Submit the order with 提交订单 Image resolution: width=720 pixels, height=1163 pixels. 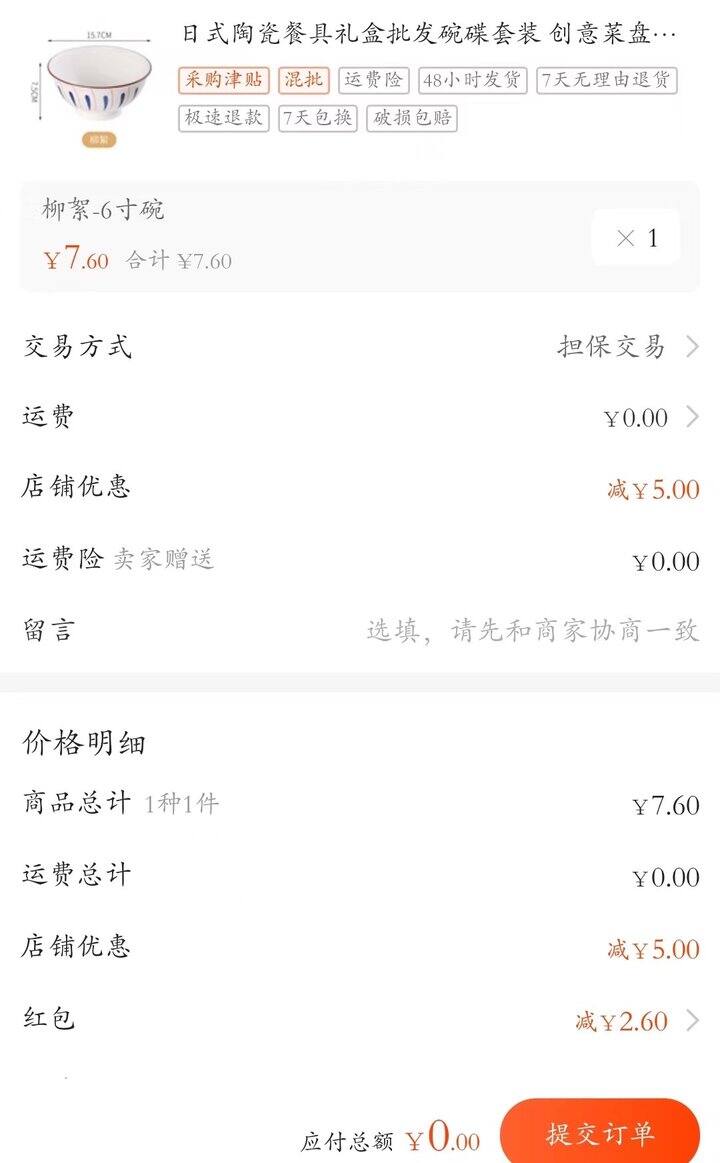[600, 1133]
